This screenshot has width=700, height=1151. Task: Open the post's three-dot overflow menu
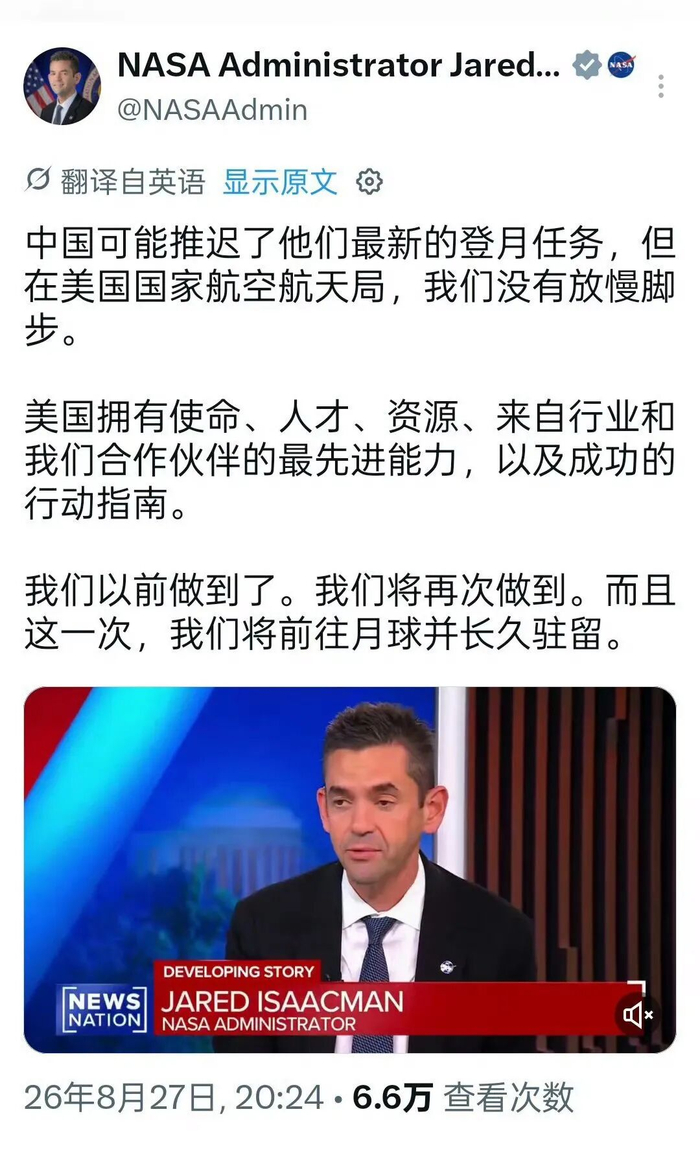tap(661, 87)
